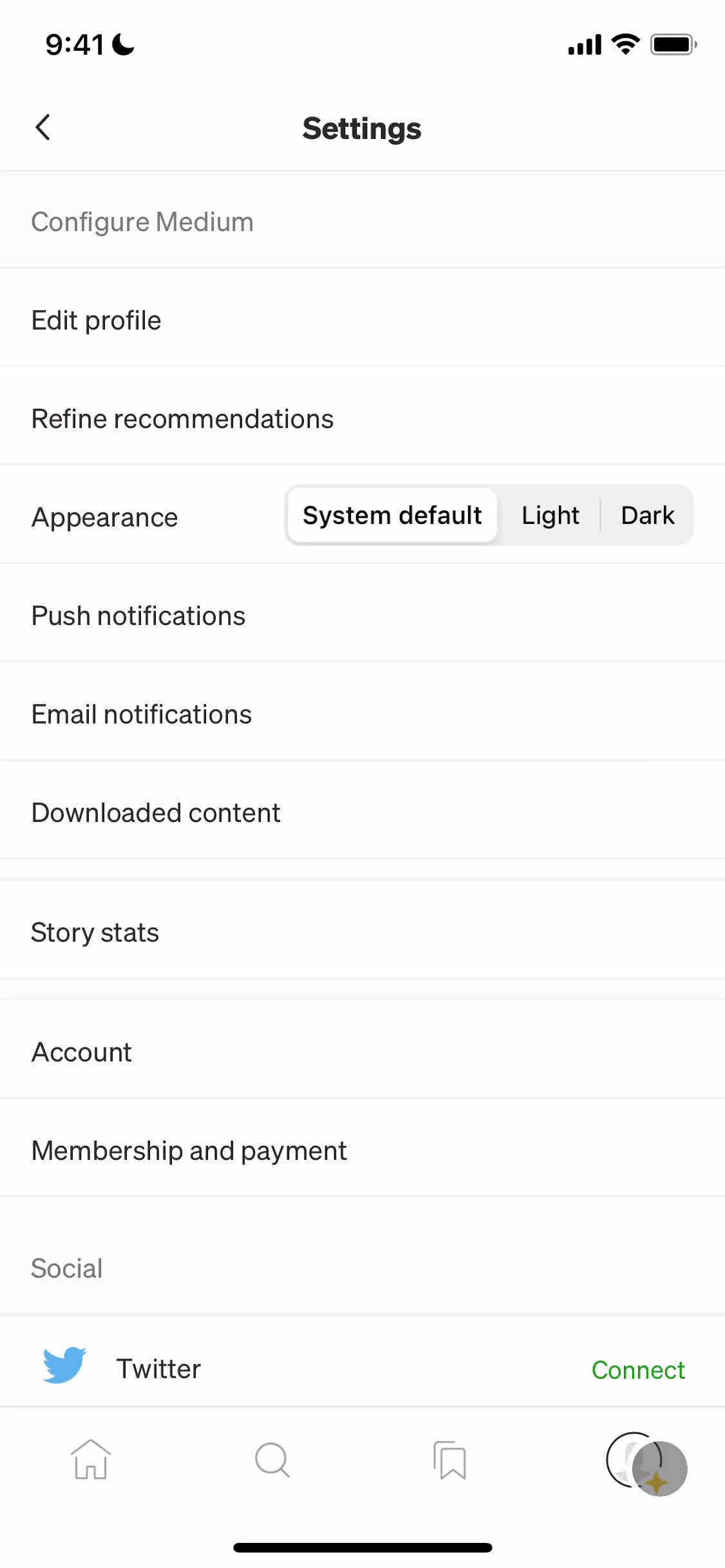Viewport: 725px width, 1568px height.
Task: Open Email notifications settings
Action: 142,713
